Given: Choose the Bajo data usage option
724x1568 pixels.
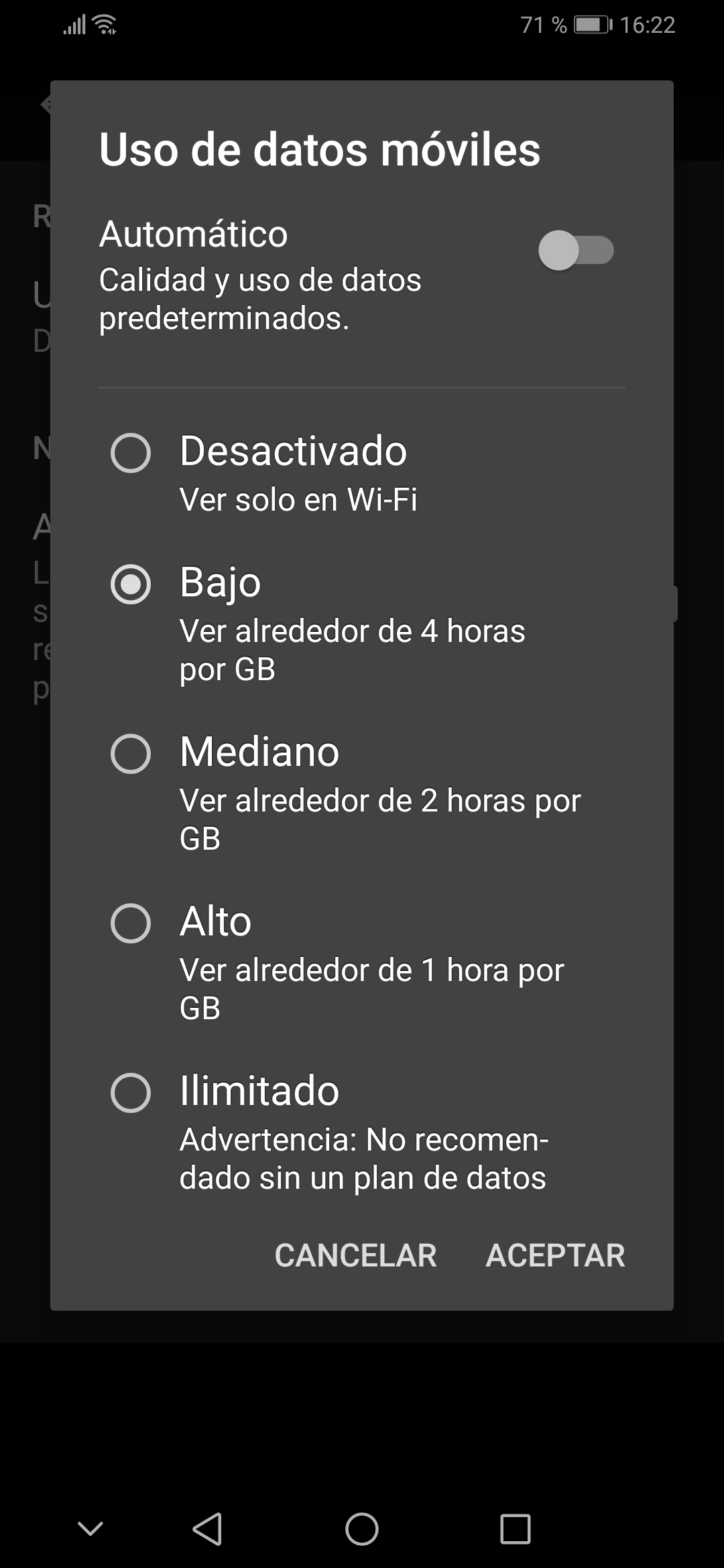Looking at the screenshot, I should 131,584.
